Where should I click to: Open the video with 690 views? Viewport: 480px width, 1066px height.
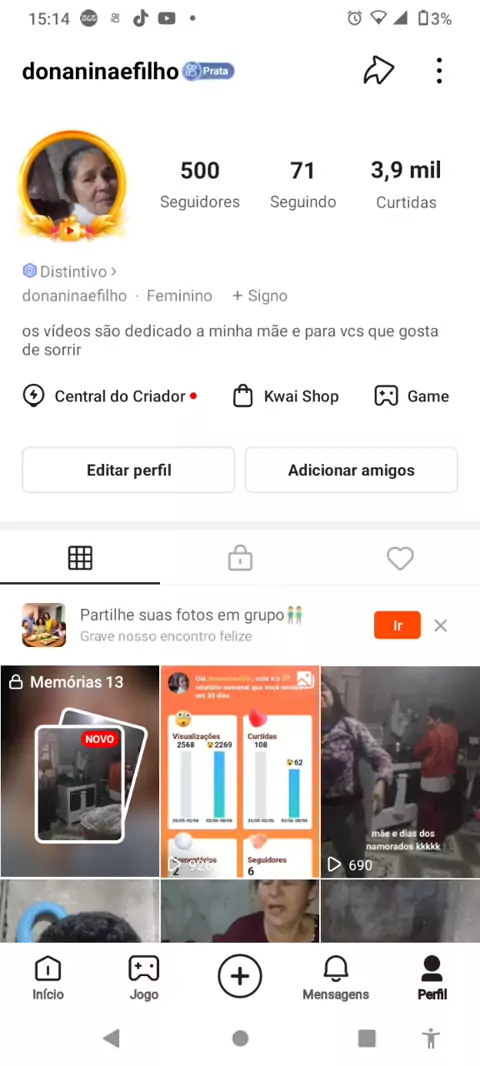pyautogui.click(x=400, y=771)
